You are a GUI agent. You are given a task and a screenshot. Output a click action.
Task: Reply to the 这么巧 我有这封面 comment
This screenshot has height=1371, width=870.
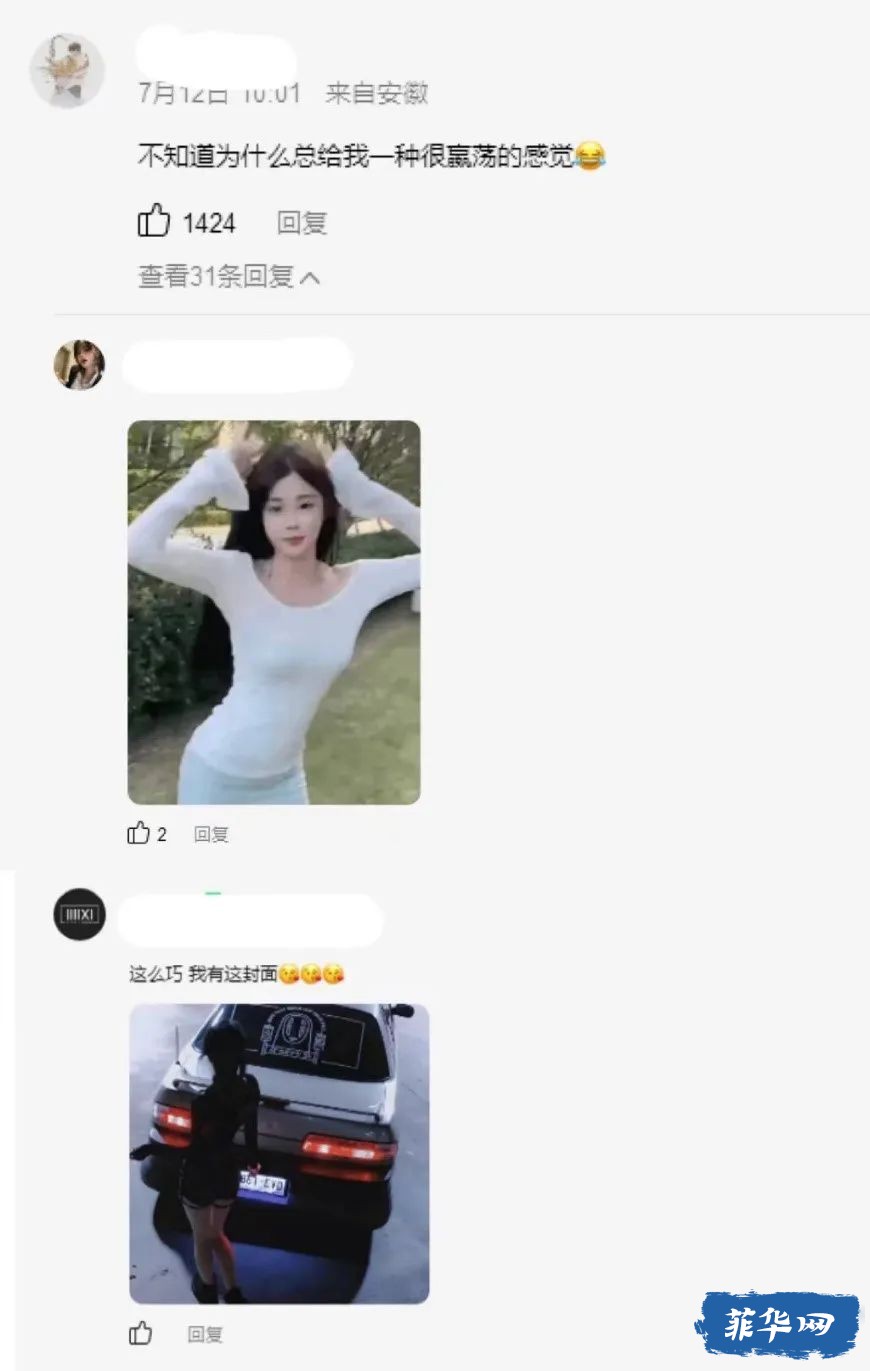tap(205, 1334)
